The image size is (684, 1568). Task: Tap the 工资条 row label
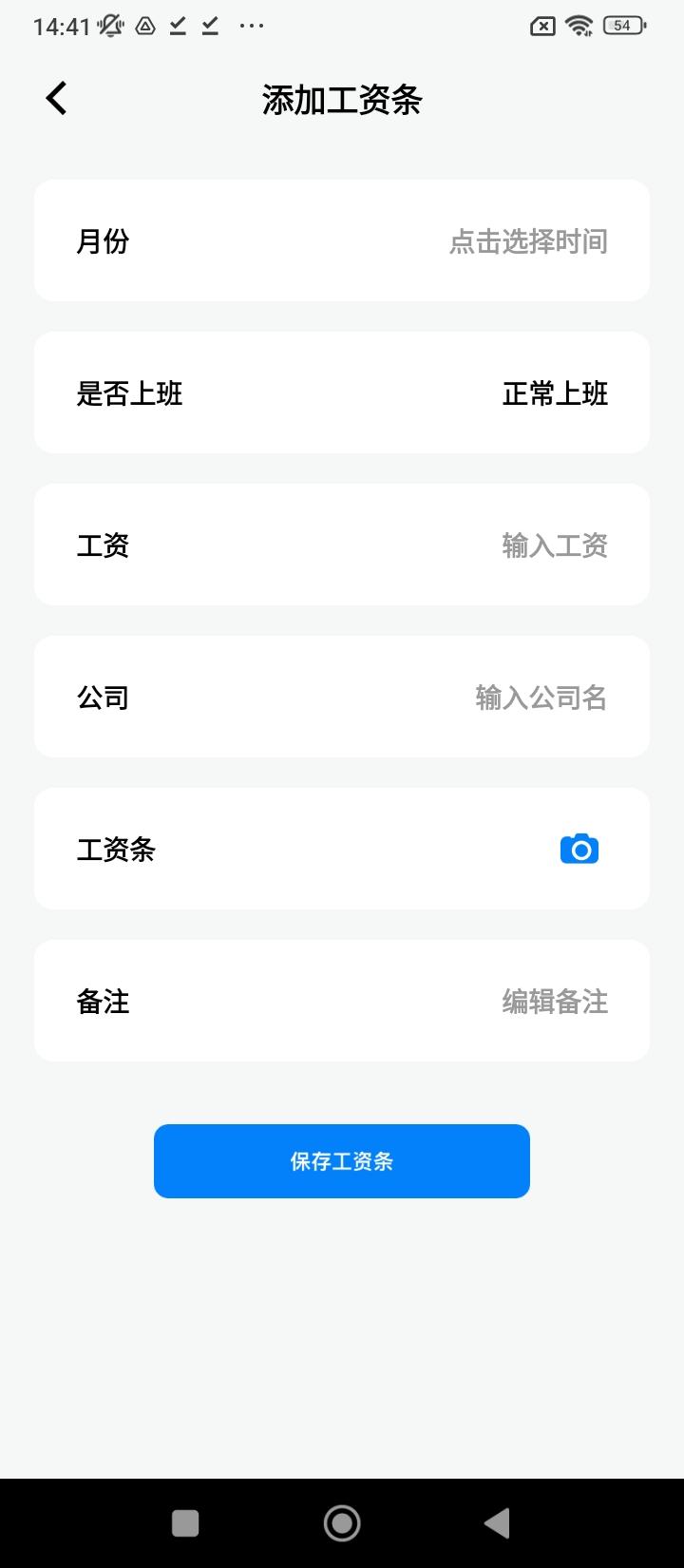(116, 849)
